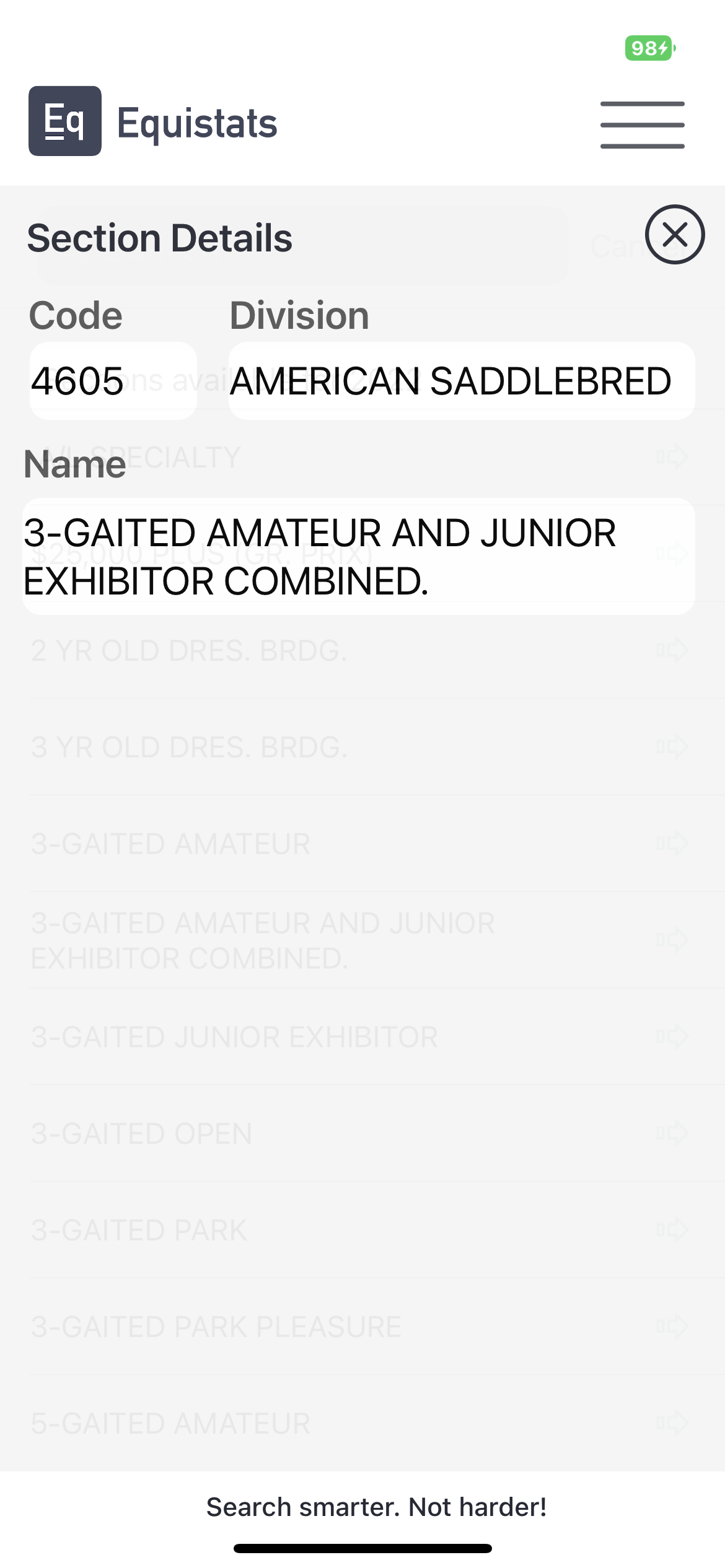Select the Division field with American Saddlebred
The width and height of the screenshot is (725, 1568).
point(461,381)
